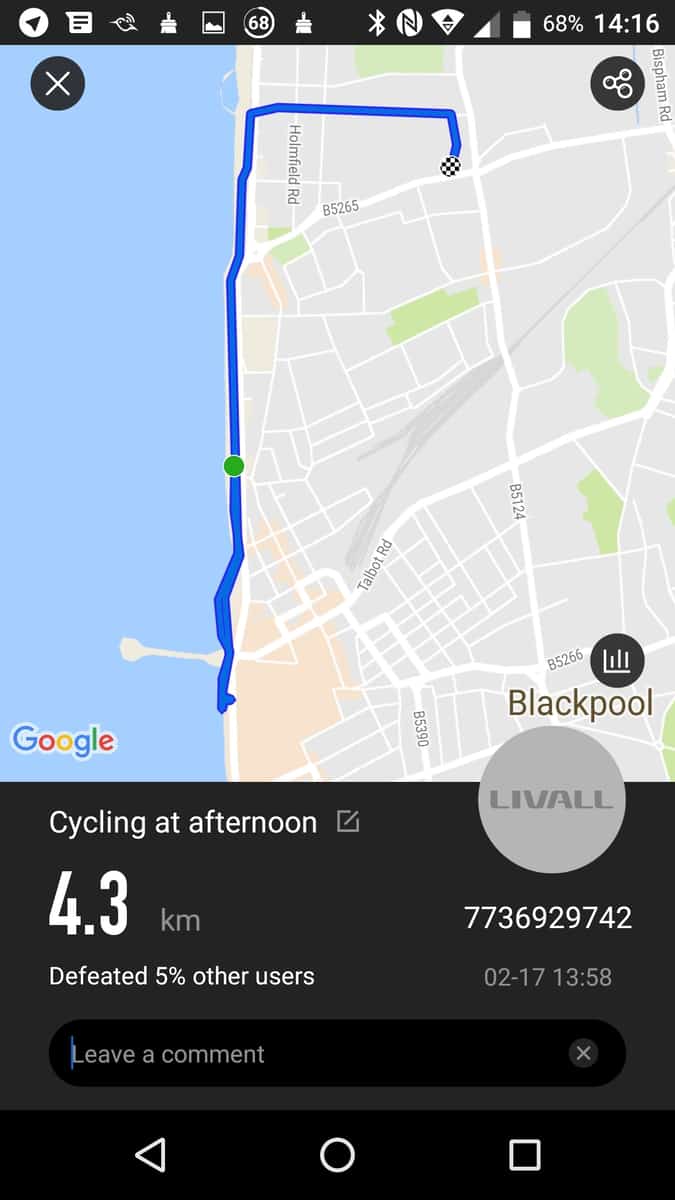The width and height of the screenshot is (675, 1200).
Task: Close the ride summary screen
Action: click(58, 83)
